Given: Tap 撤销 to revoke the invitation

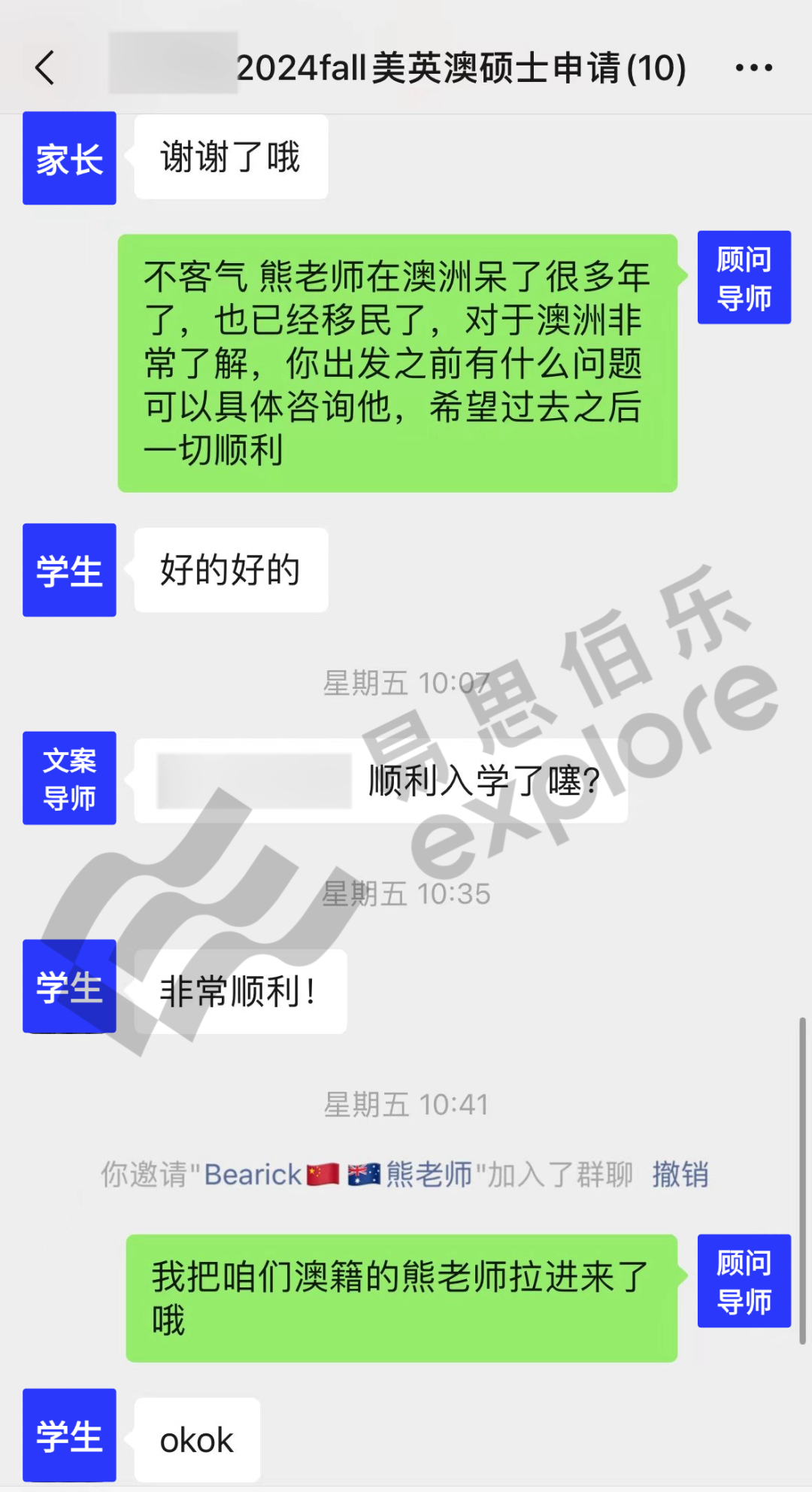Looking at the screenshot, I should tap(680, 1175).
